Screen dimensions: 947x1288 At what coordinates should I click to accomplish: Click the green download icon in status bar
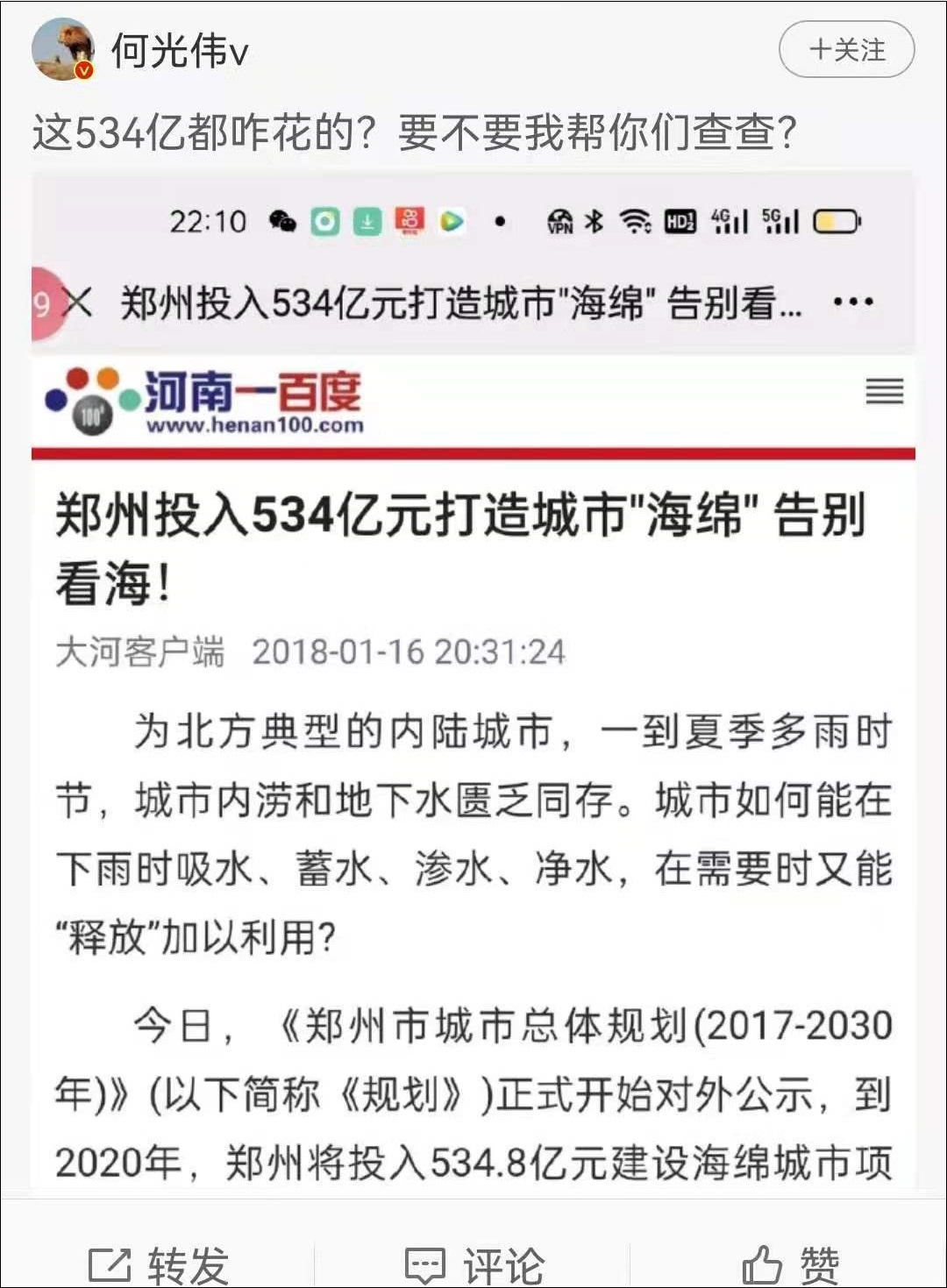pos(367,222)
